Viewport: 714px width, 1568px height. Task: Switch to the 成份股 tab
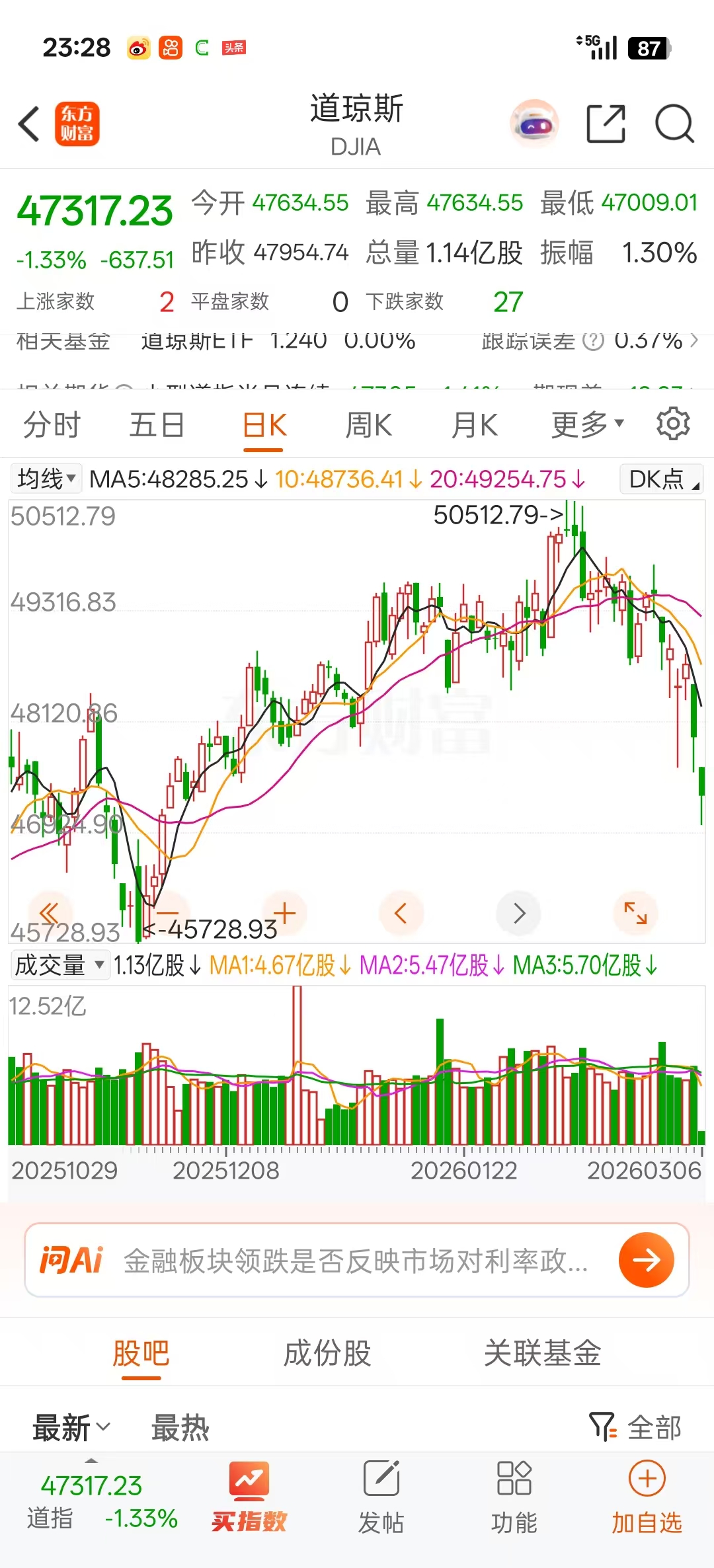[x=327, y=1353]
